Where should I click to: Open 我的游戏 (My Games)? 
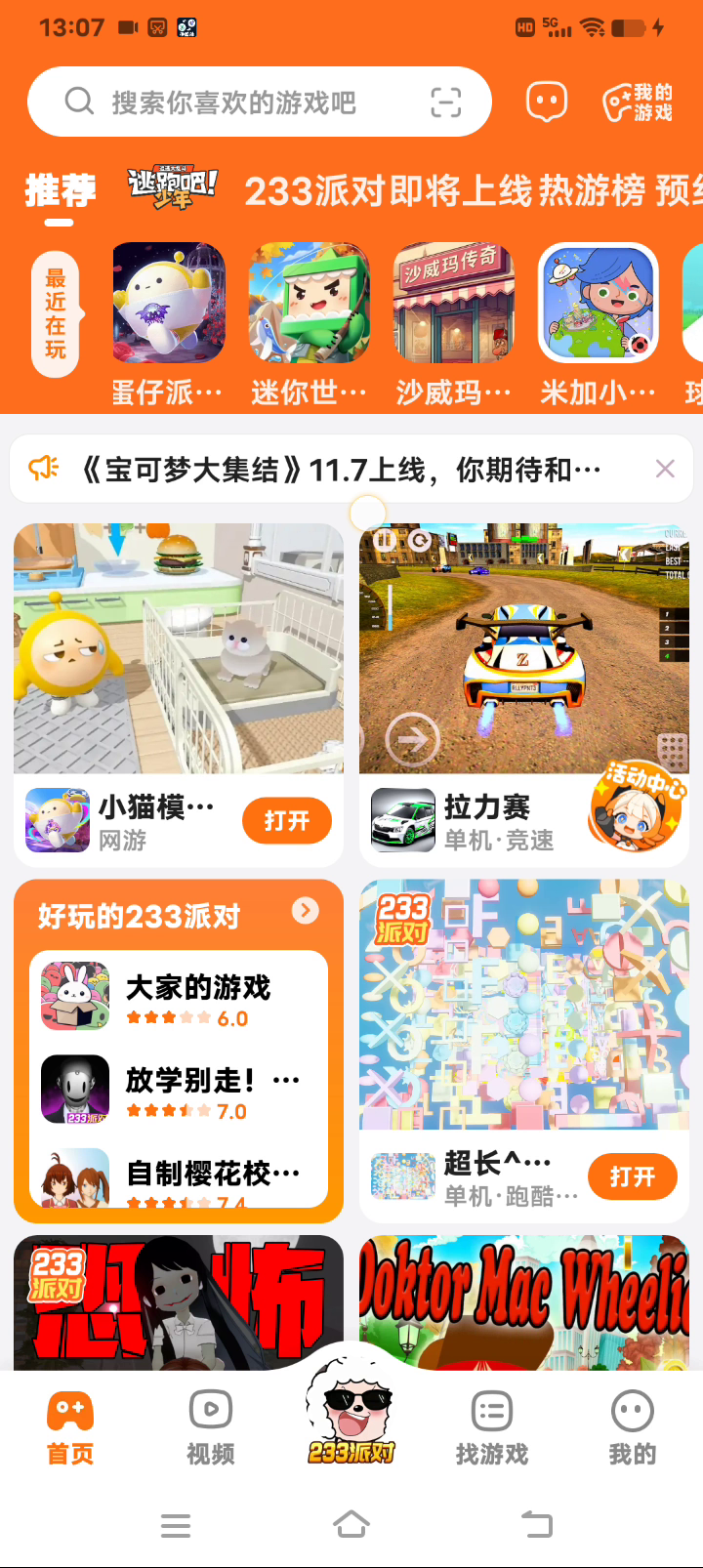[x=638, y=102]
